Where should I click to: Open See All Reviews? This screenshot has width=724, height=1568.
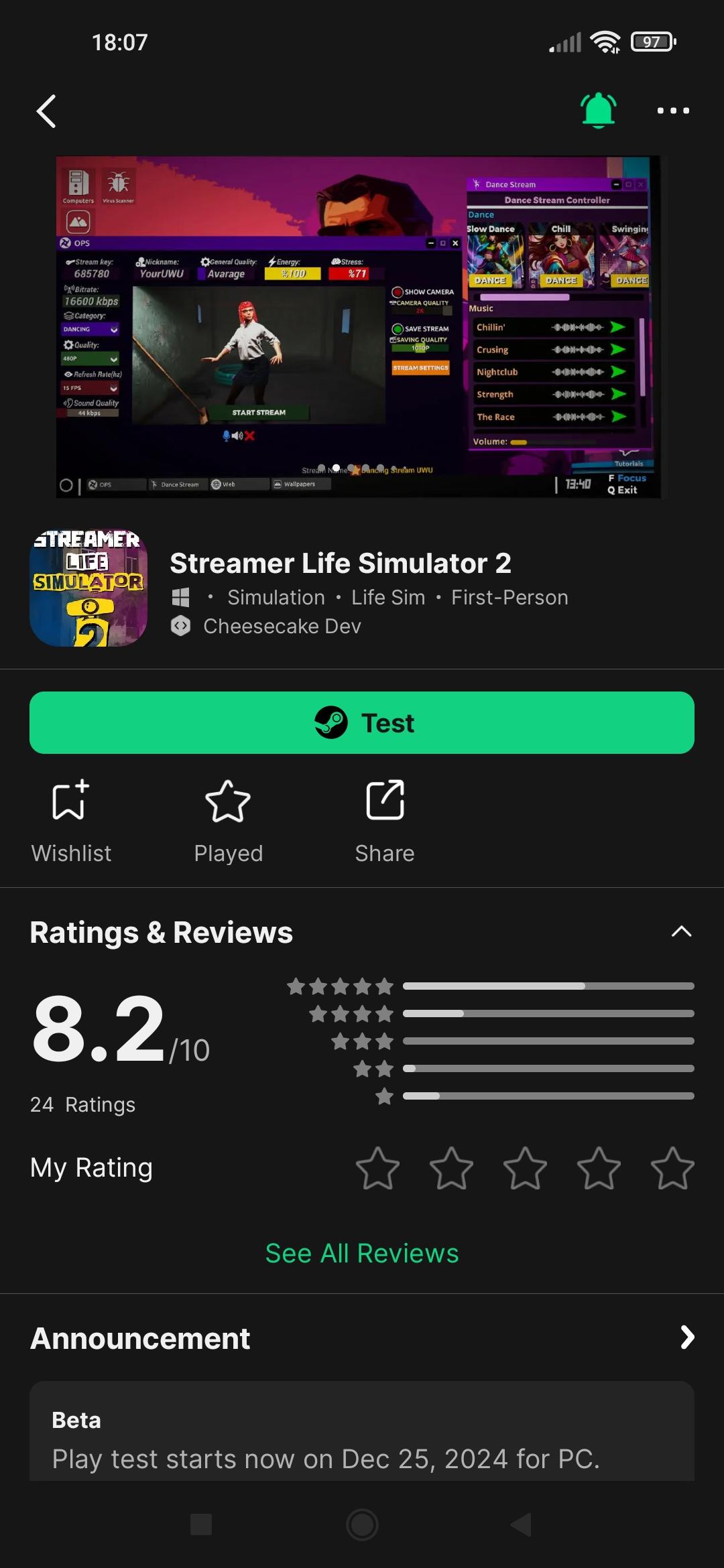(x=362, y=1253)
